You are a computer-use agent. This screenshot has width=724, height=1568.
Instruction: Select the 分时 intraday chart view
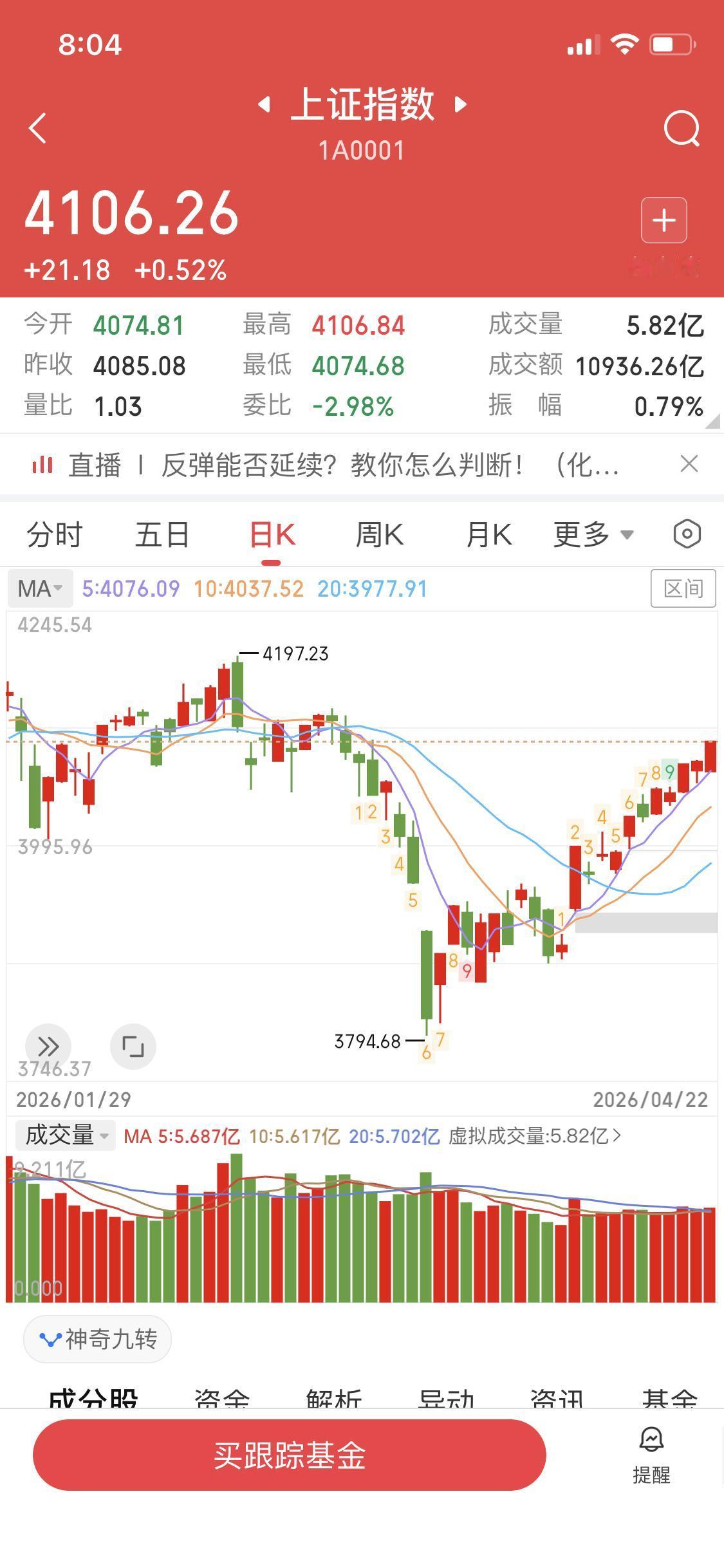[54, 534]
